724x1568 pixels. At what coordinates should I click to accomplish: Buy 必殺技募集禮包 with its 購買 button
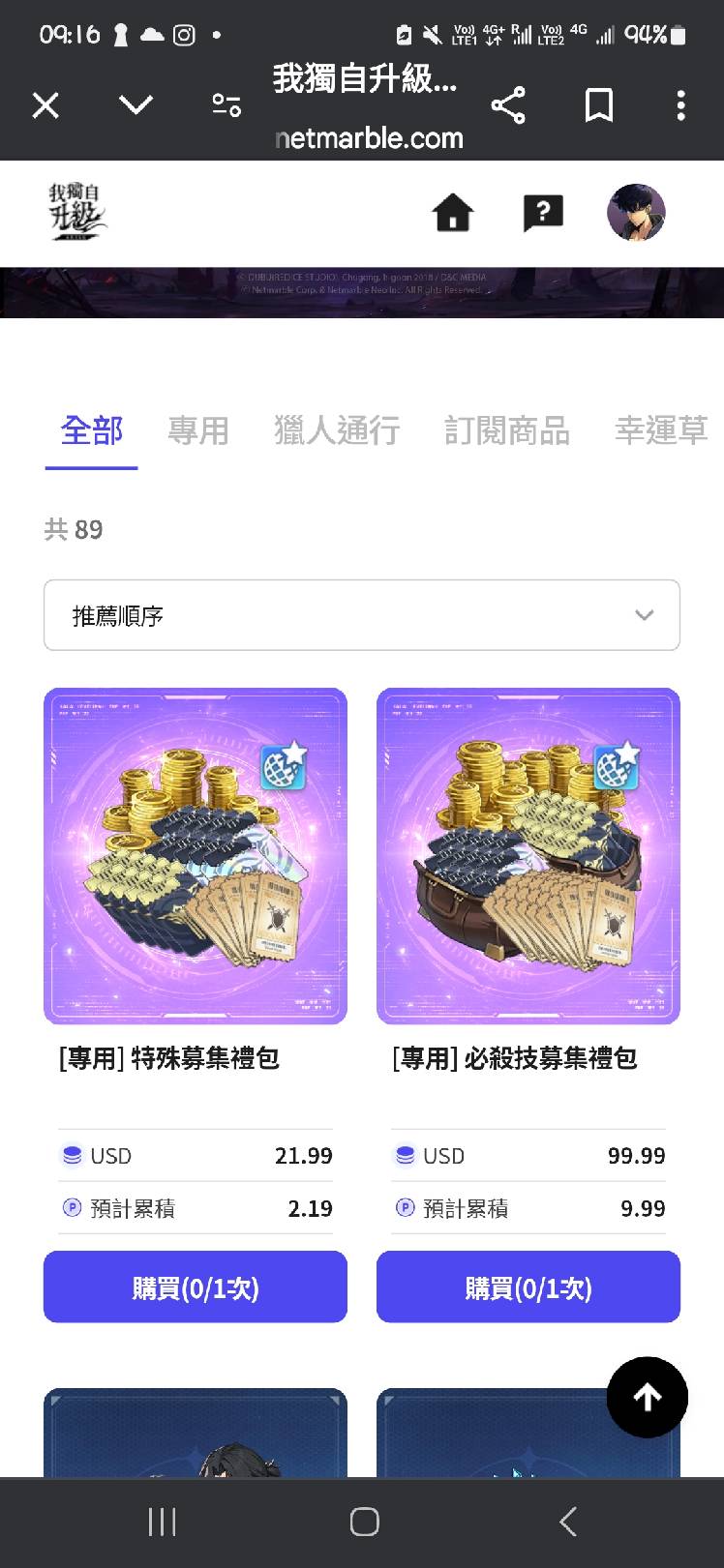(528, 1287)
